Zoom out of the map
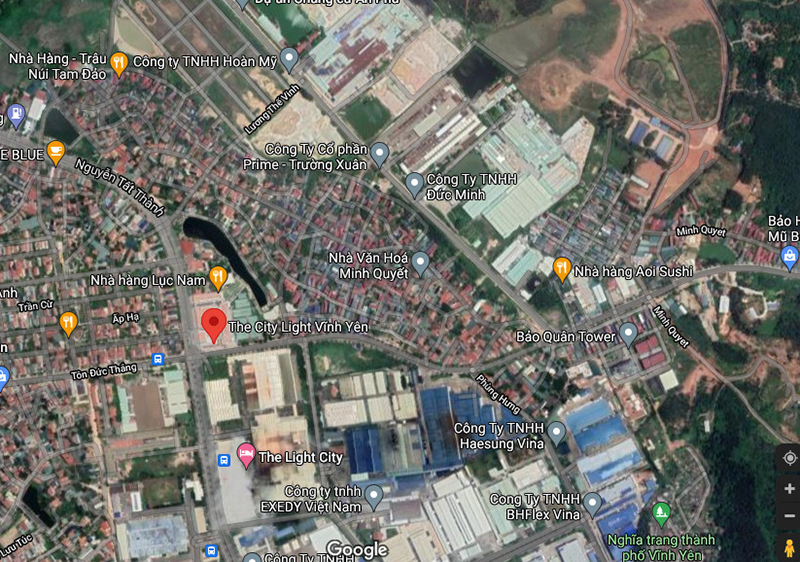The width and height of the screenshot is (800, 562). pyautogui.click(x=789, y=515)
